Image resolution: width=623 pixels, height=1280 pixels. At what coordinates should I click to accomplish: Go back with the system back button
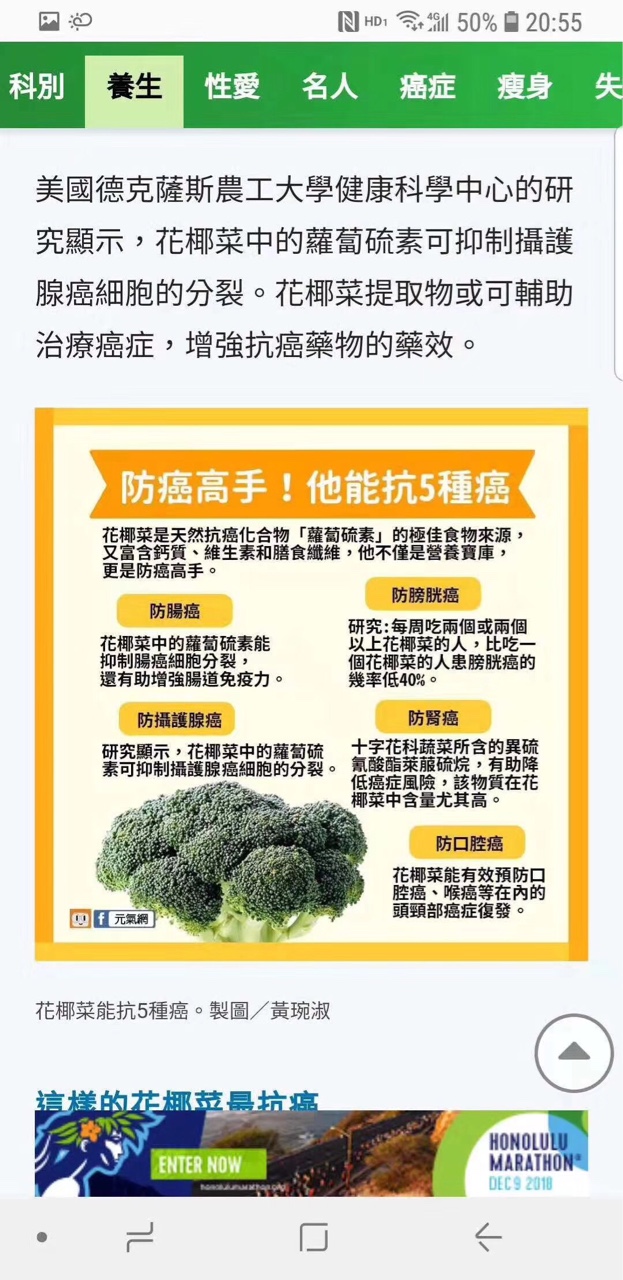point(487,1238)
